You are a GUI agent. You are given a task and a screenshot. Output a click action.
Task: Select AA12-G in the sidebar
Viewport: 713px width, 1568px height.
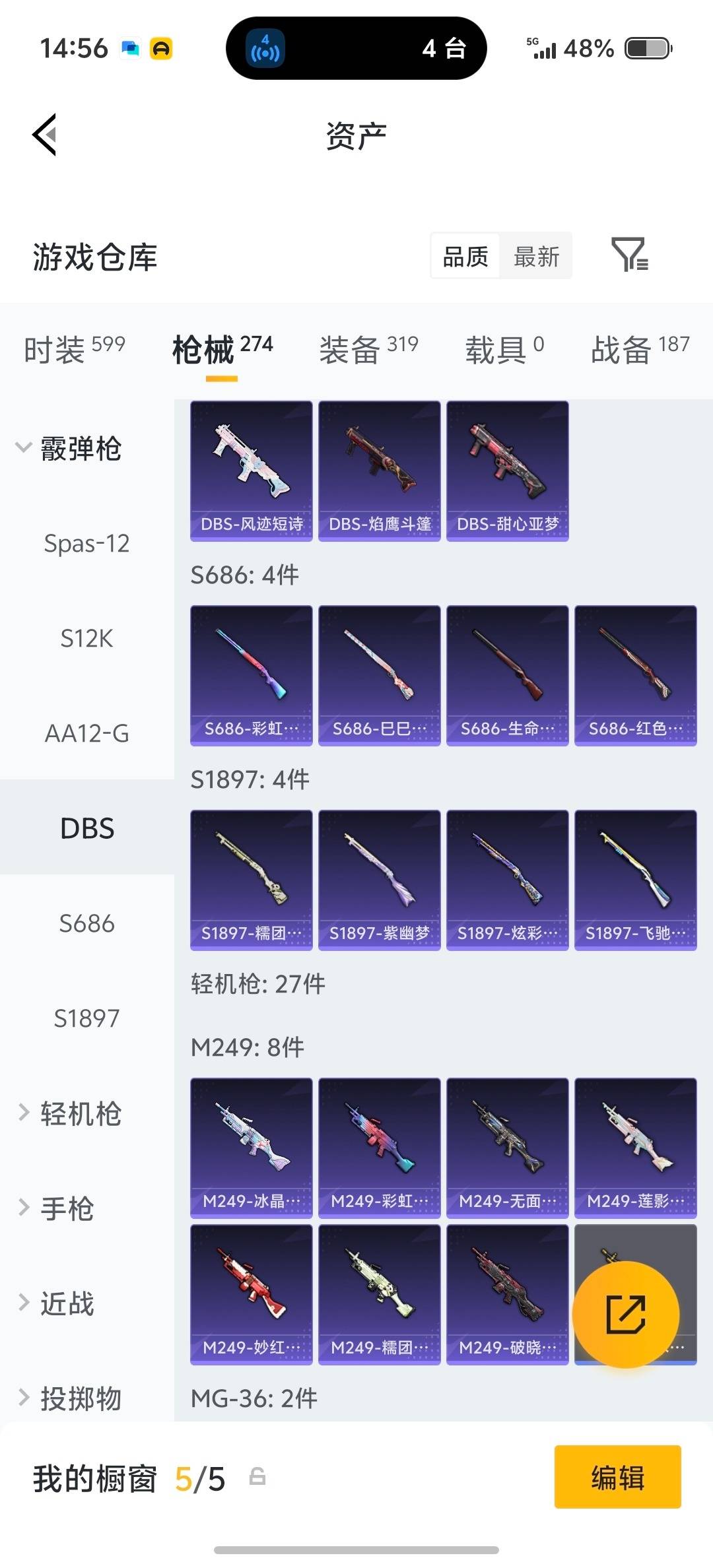[86, 734]
